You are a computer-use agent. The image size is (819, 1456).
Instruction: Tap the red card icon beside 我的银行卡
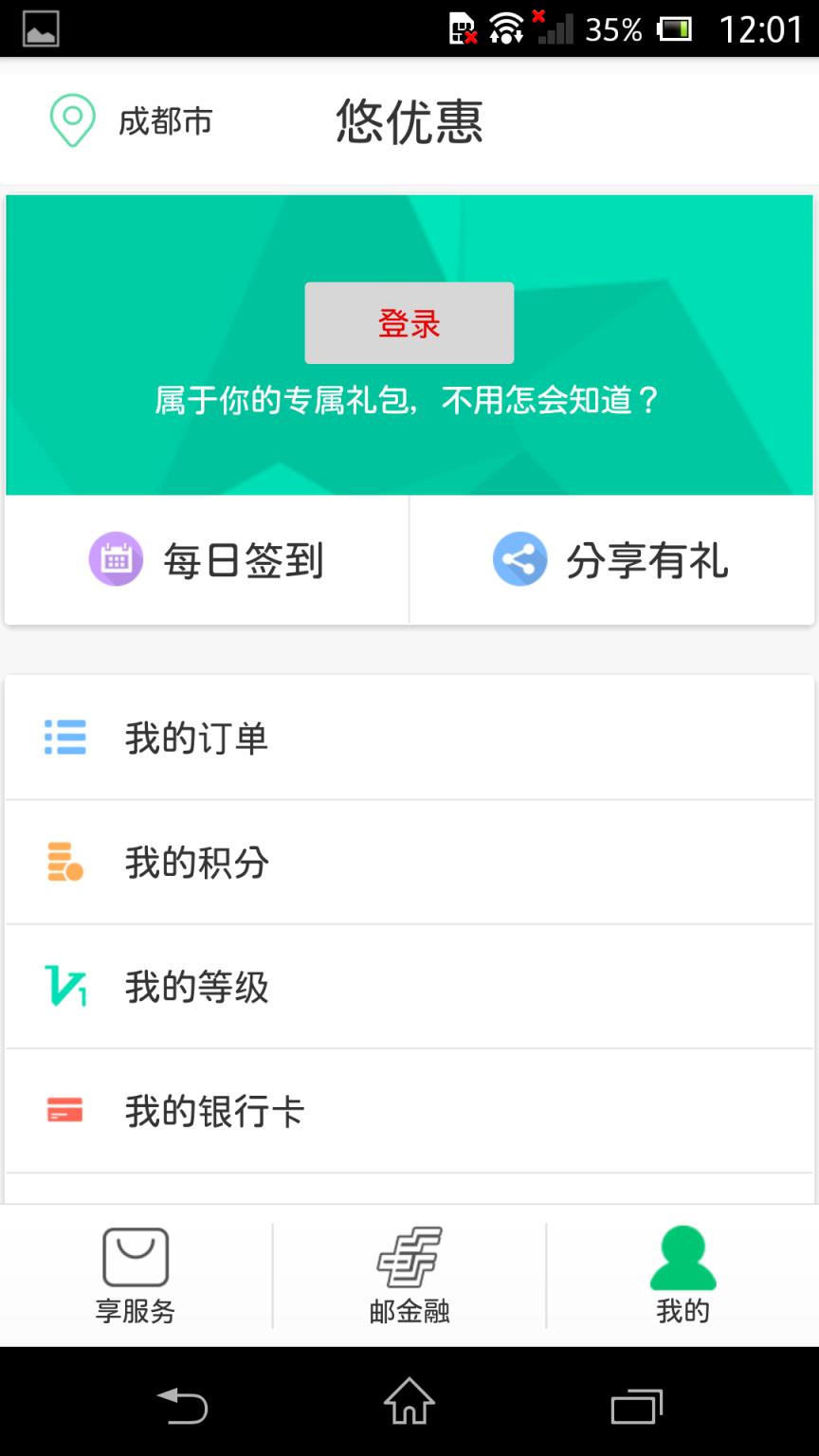64,1110
